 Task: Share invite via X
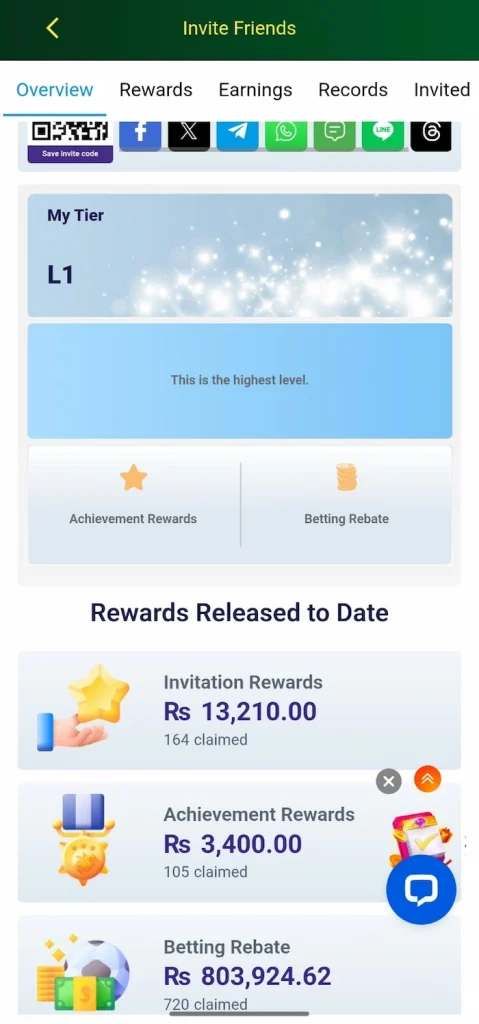(189, 135)
